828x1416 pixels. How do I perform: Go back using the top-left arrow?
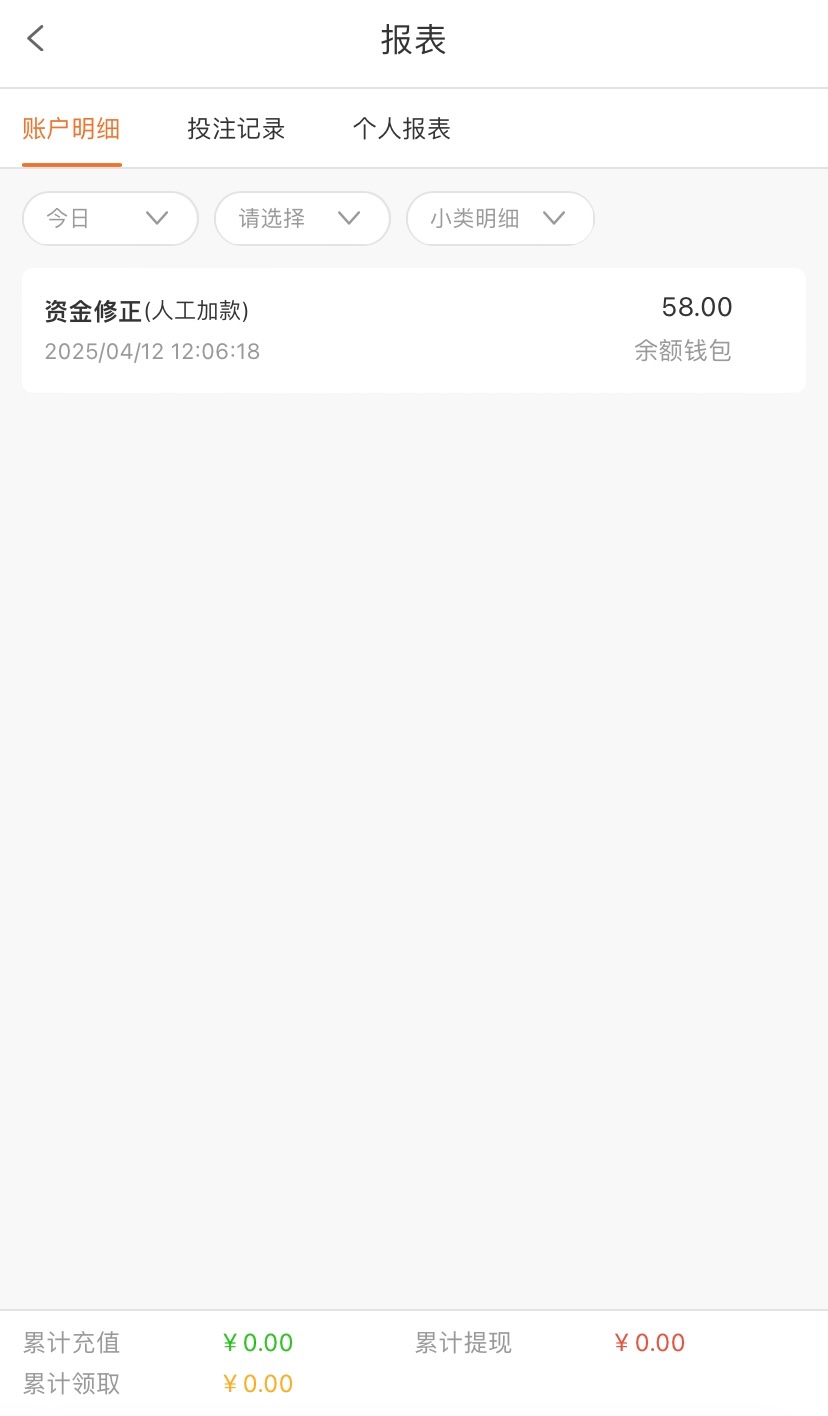[36, 39]
